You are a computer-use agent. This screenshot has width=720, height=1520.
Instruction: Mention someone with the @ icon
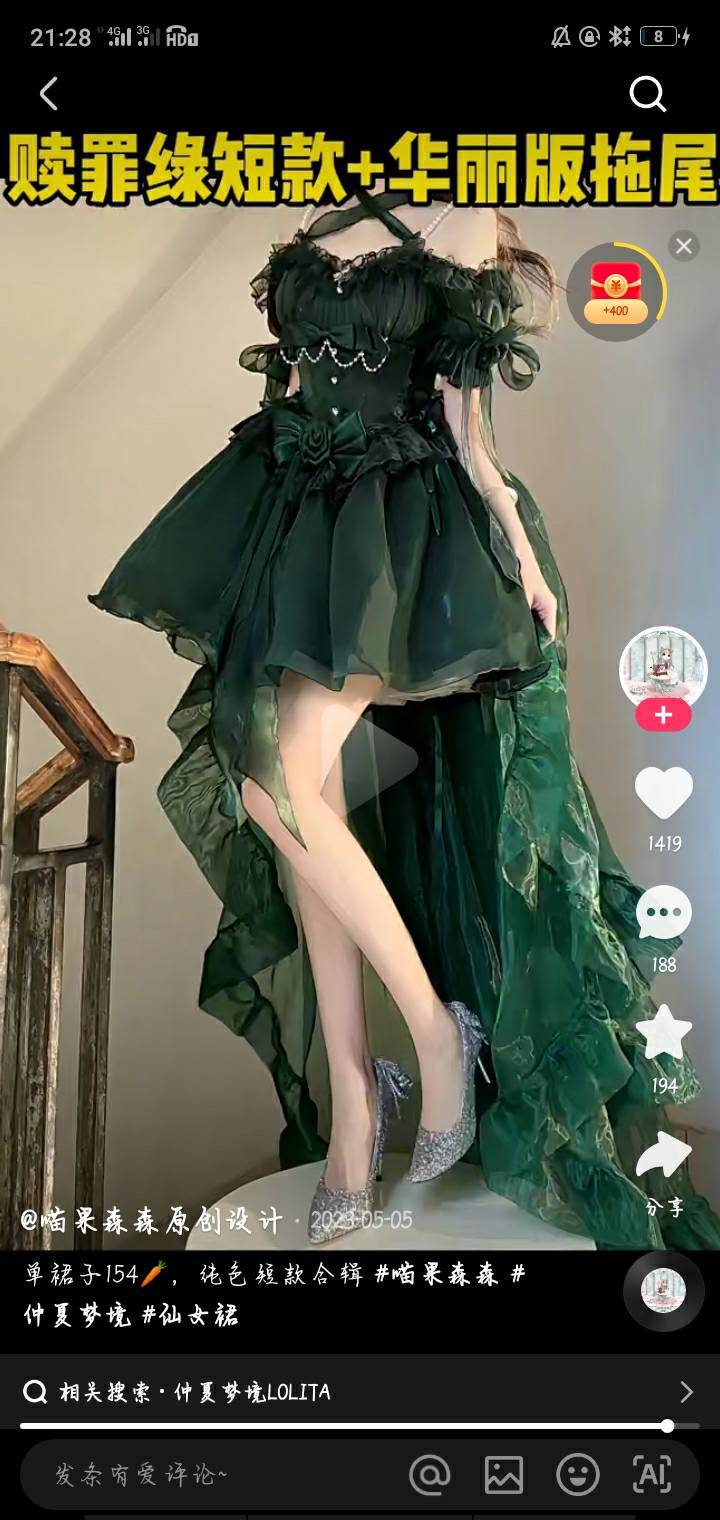(x=430, y=1475)
